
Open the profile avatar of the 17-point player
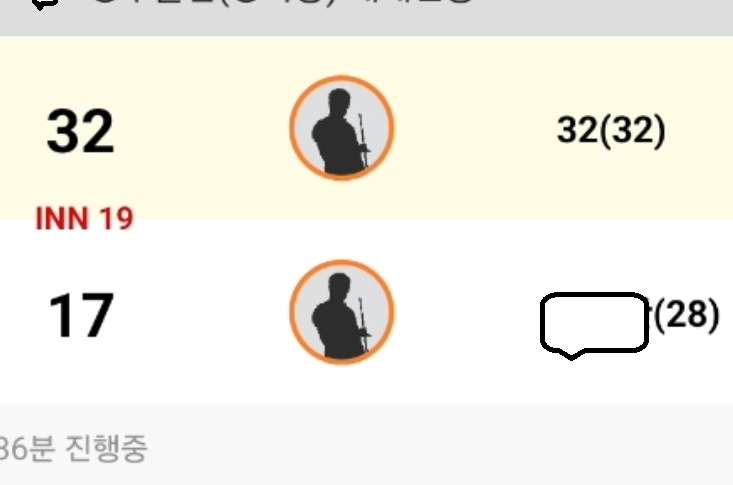tap(342, 312)
